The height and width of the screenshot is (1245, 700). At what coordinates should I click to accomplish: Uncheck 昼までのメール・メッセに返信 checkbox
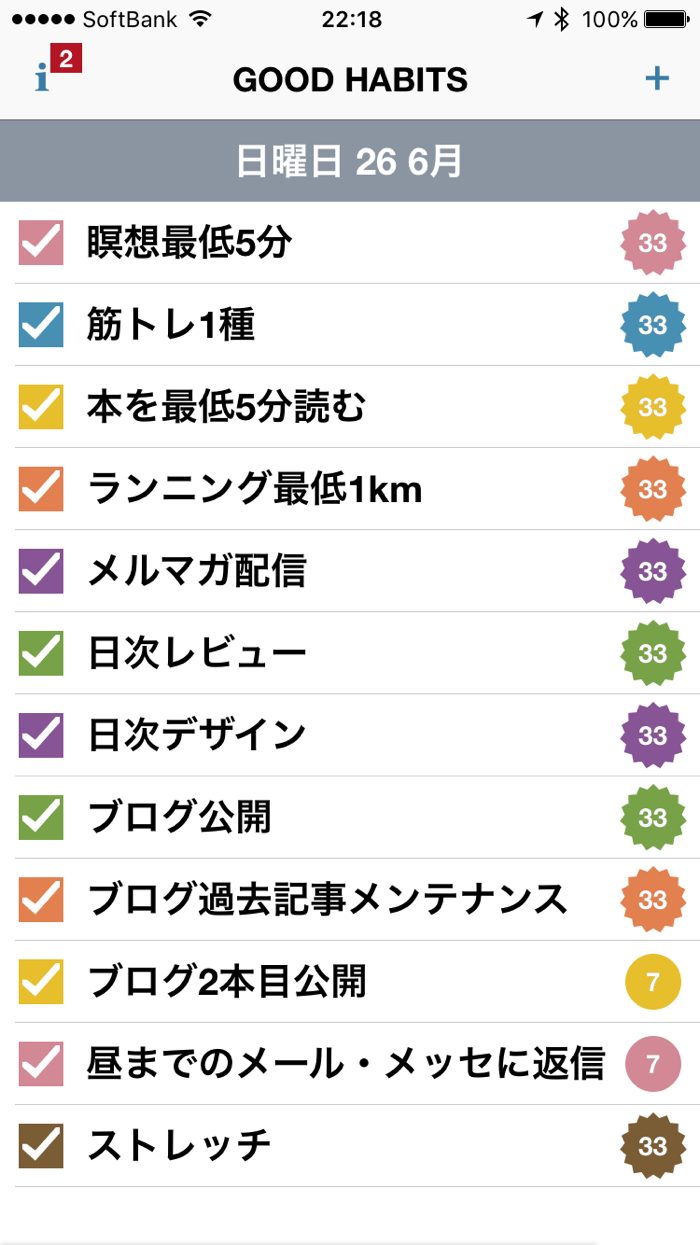(x=41, y=1063)
